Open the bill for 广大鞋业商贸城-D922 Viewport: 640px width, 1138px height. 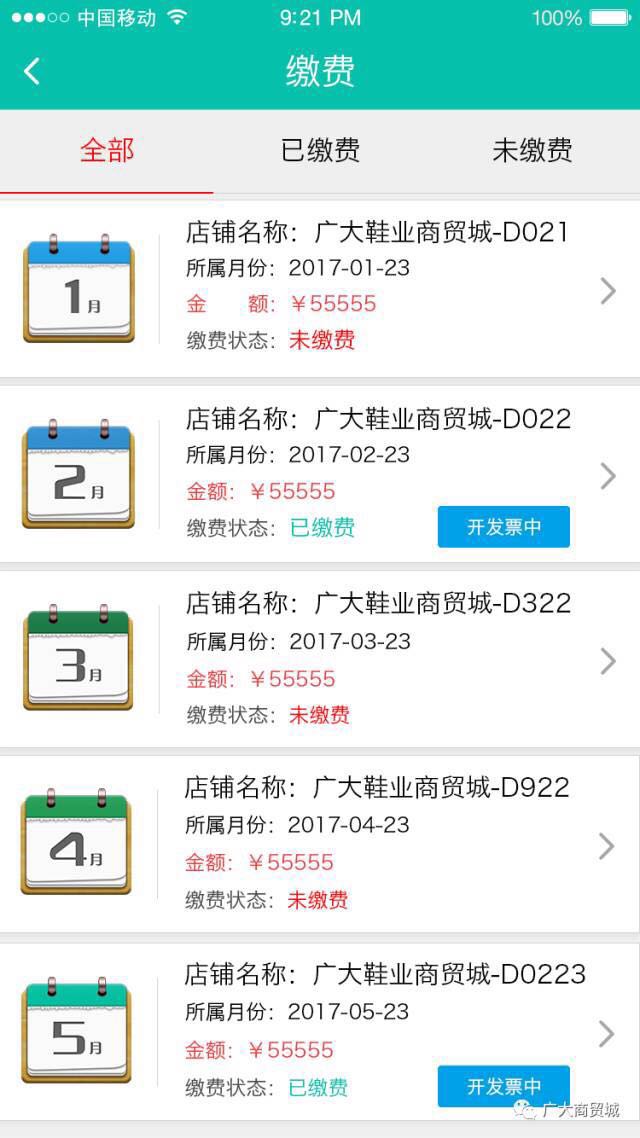coord(320,844)
